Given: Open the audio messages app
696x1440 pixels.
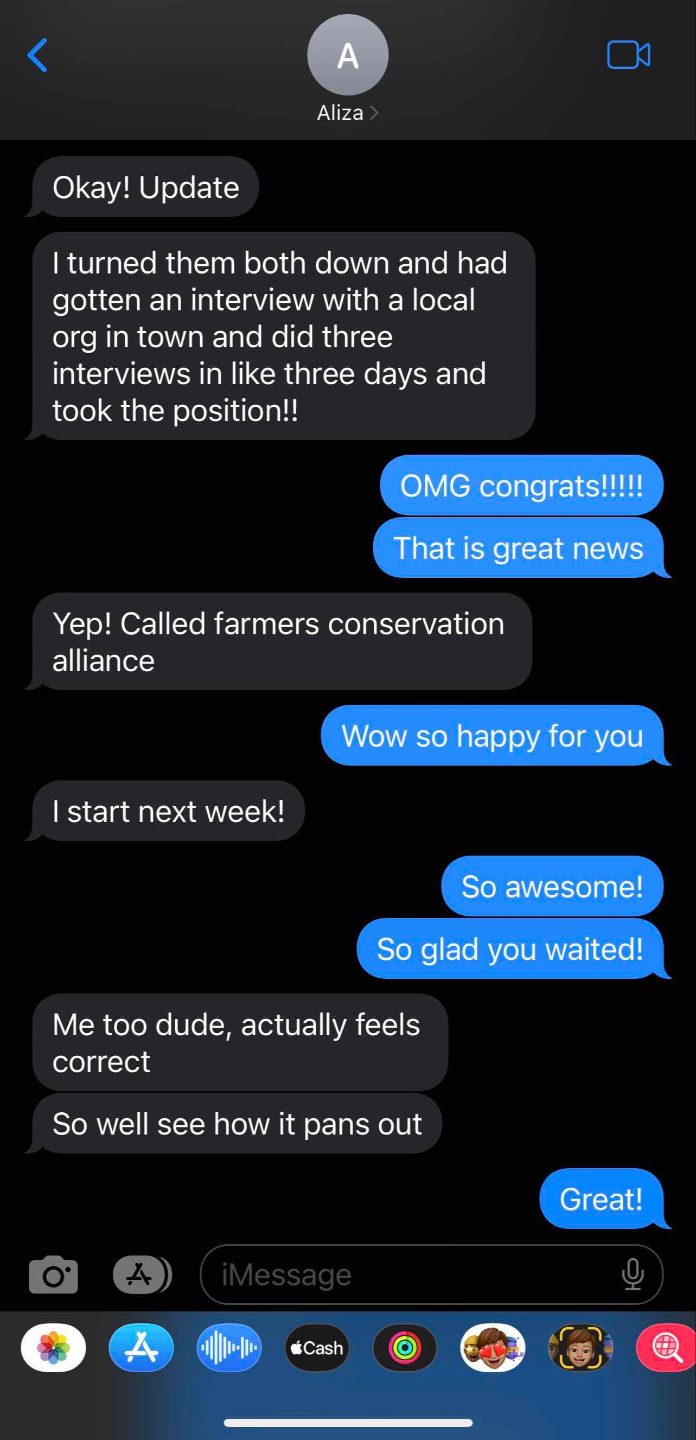Looking at the screenshot, I should 229,1348.
